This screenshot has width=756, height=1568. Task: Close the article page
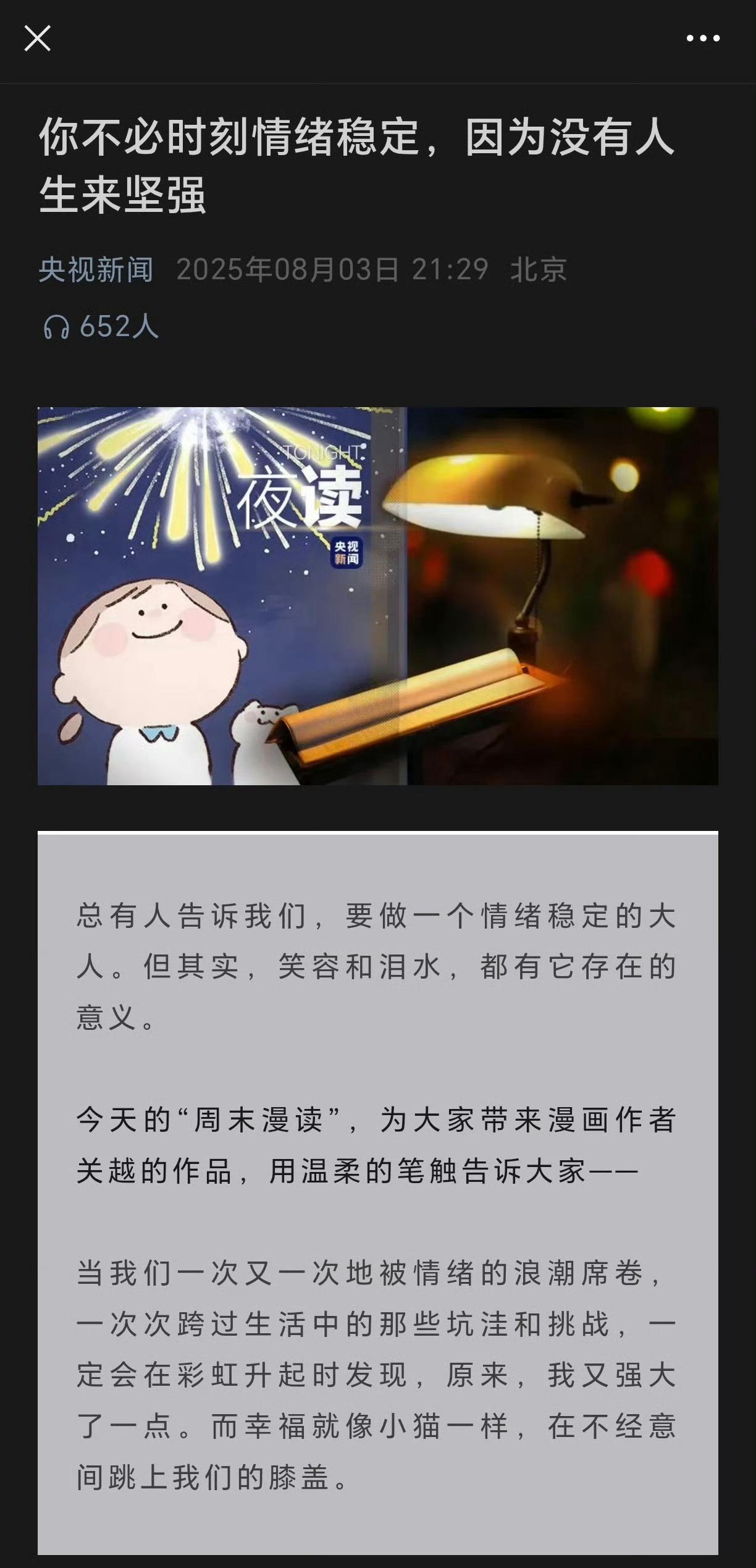[37, 38]
